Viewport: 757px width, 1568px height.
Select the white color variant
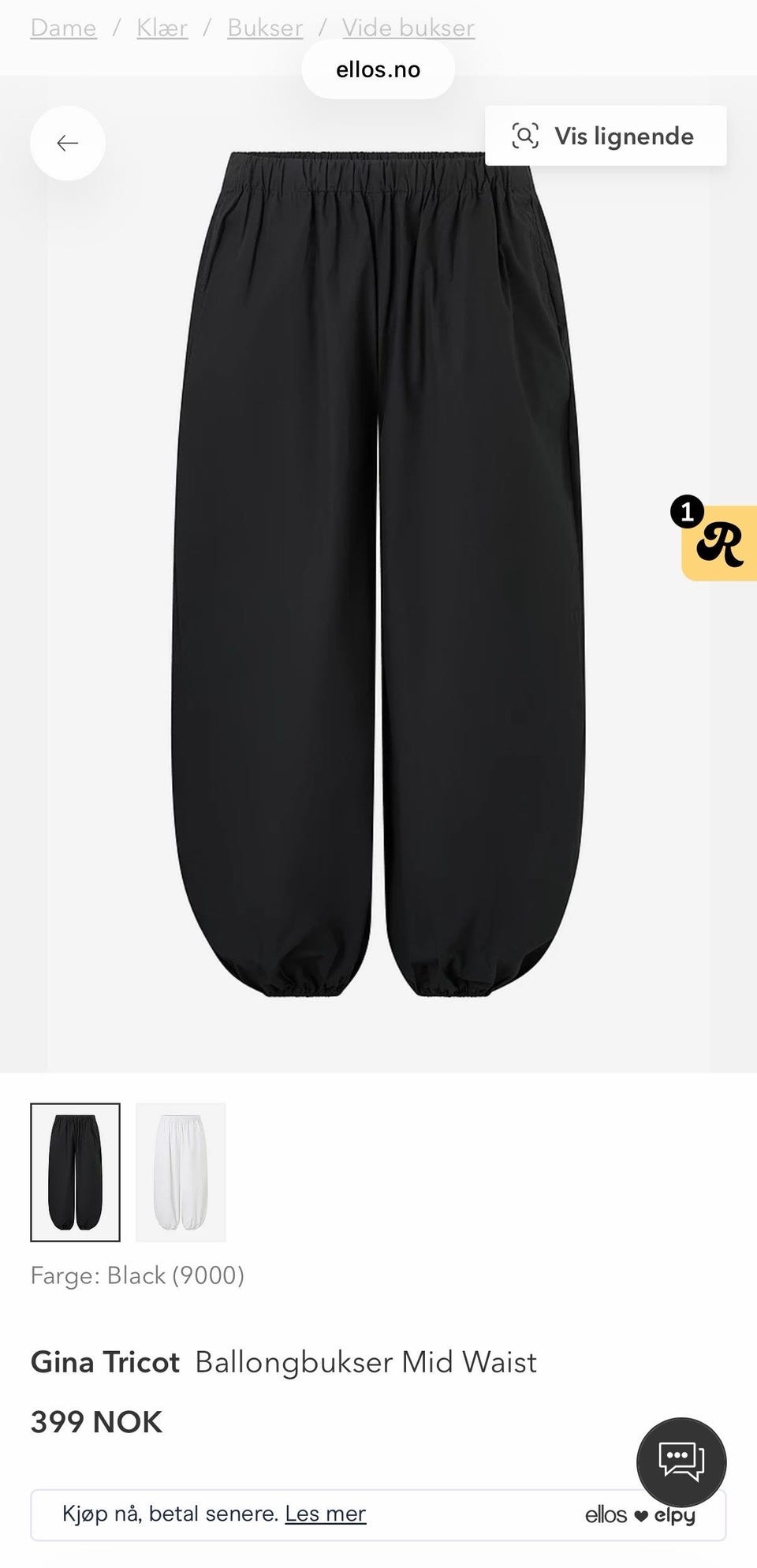click(x=181, y=1172)
